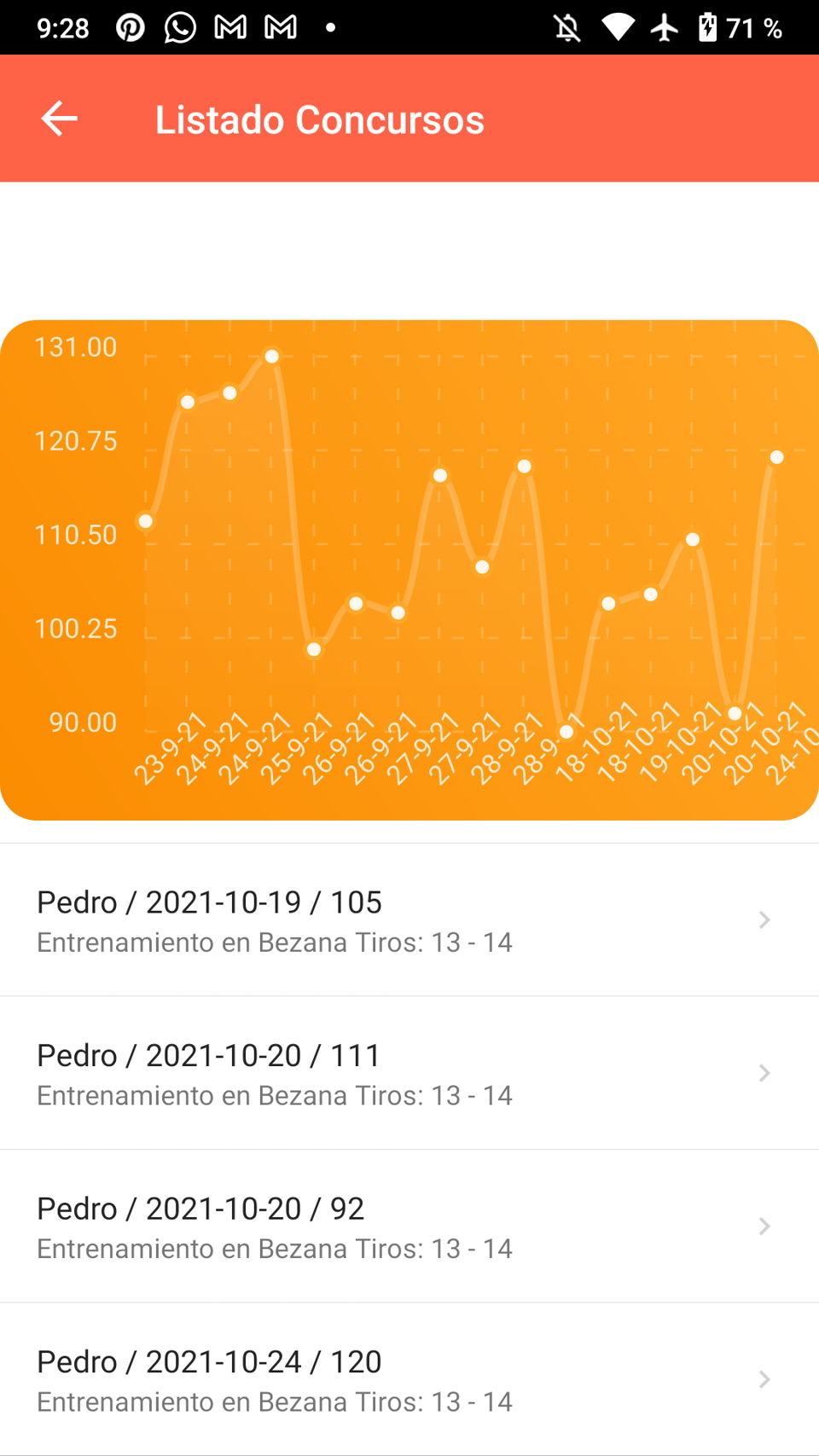Screen dimensions: 819x1456
Task: Open Pedro's 2021-10-20 entry scoring 111
Action: coord(408,1073)
